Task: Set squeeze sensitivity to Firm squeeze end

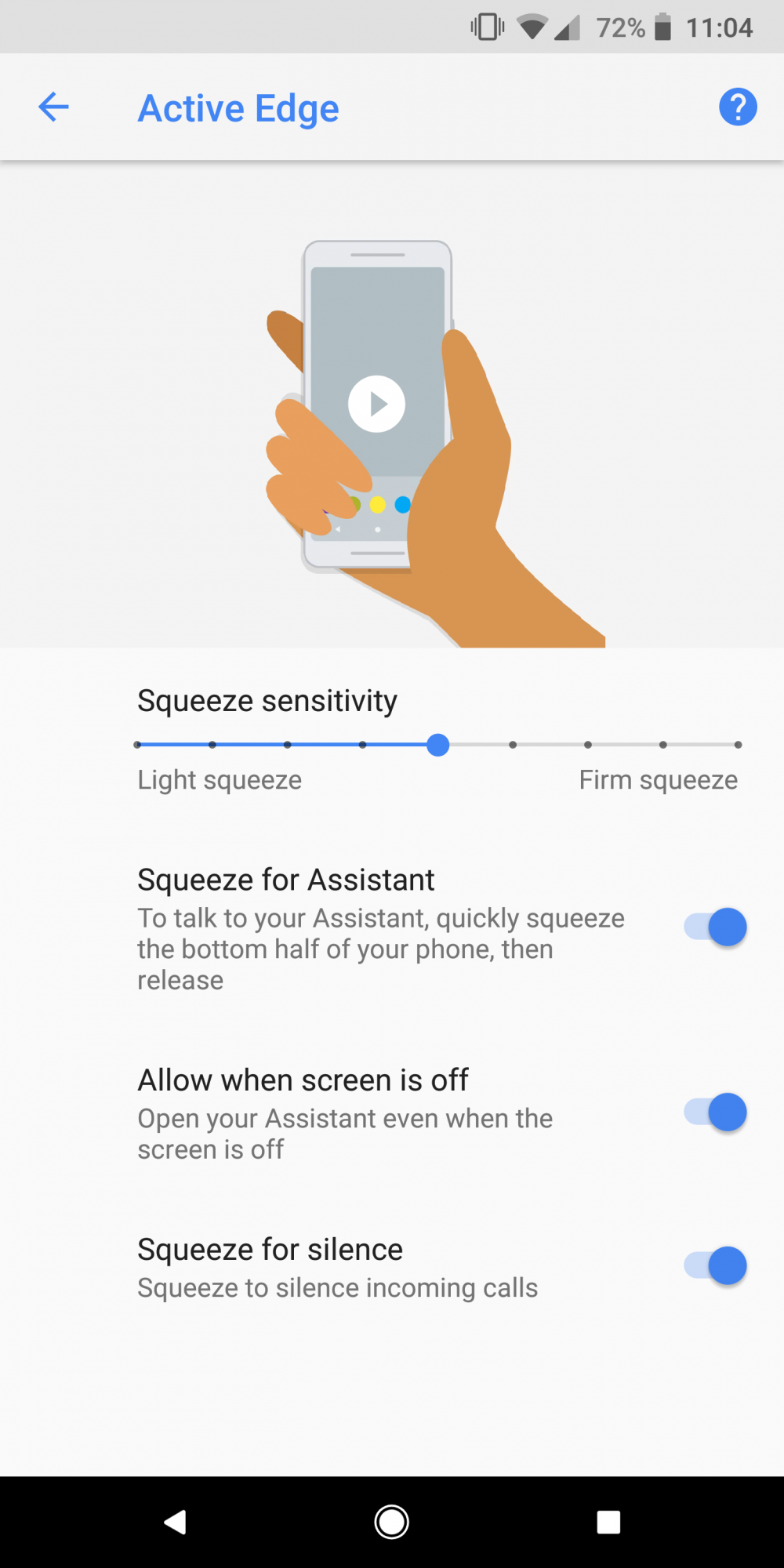Action: coord(738,745)
